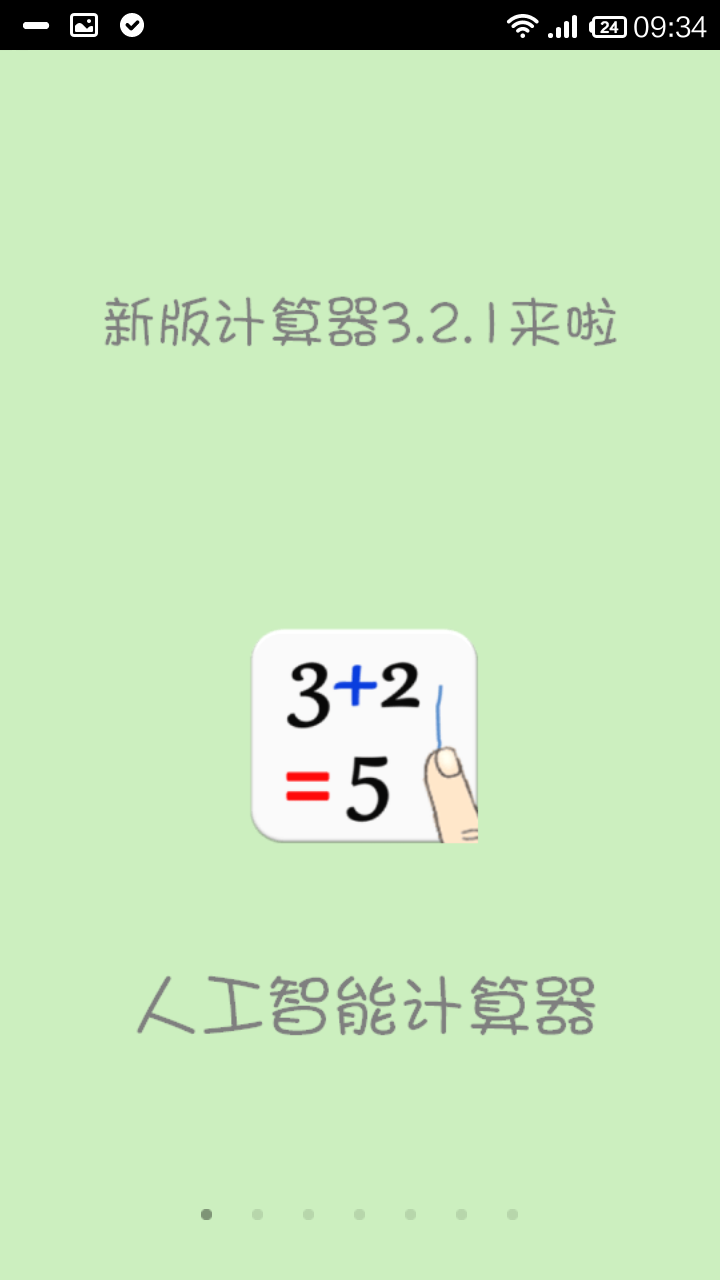The image size is (720, 1280).
Task: Select the last page indicator dot
Action: (512, 1214)
